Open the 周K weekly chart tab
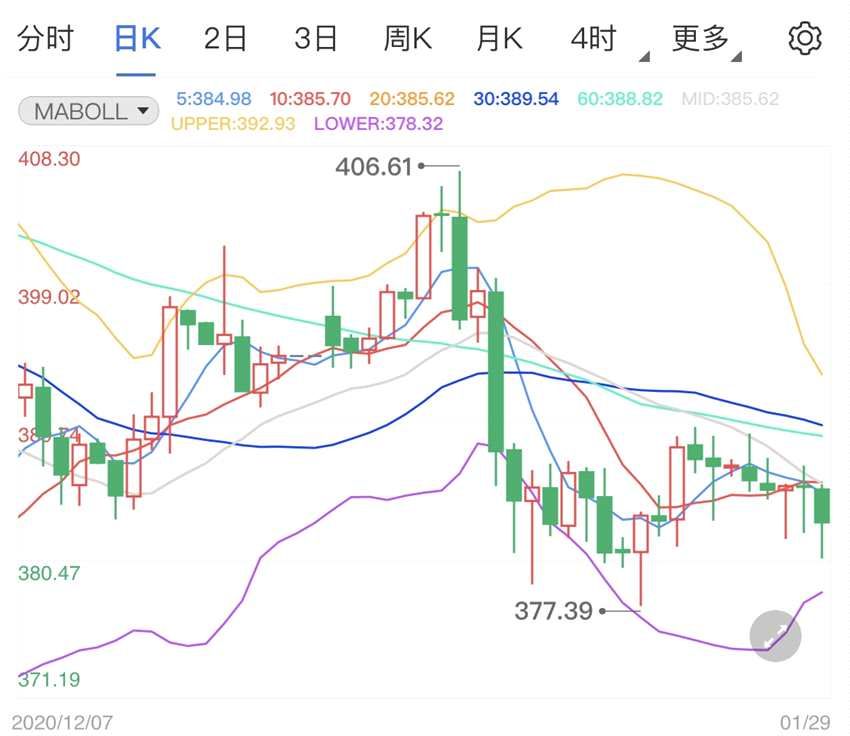Image resolution: width=850 pixels, height=736 pixels. [x=407, y=39]
